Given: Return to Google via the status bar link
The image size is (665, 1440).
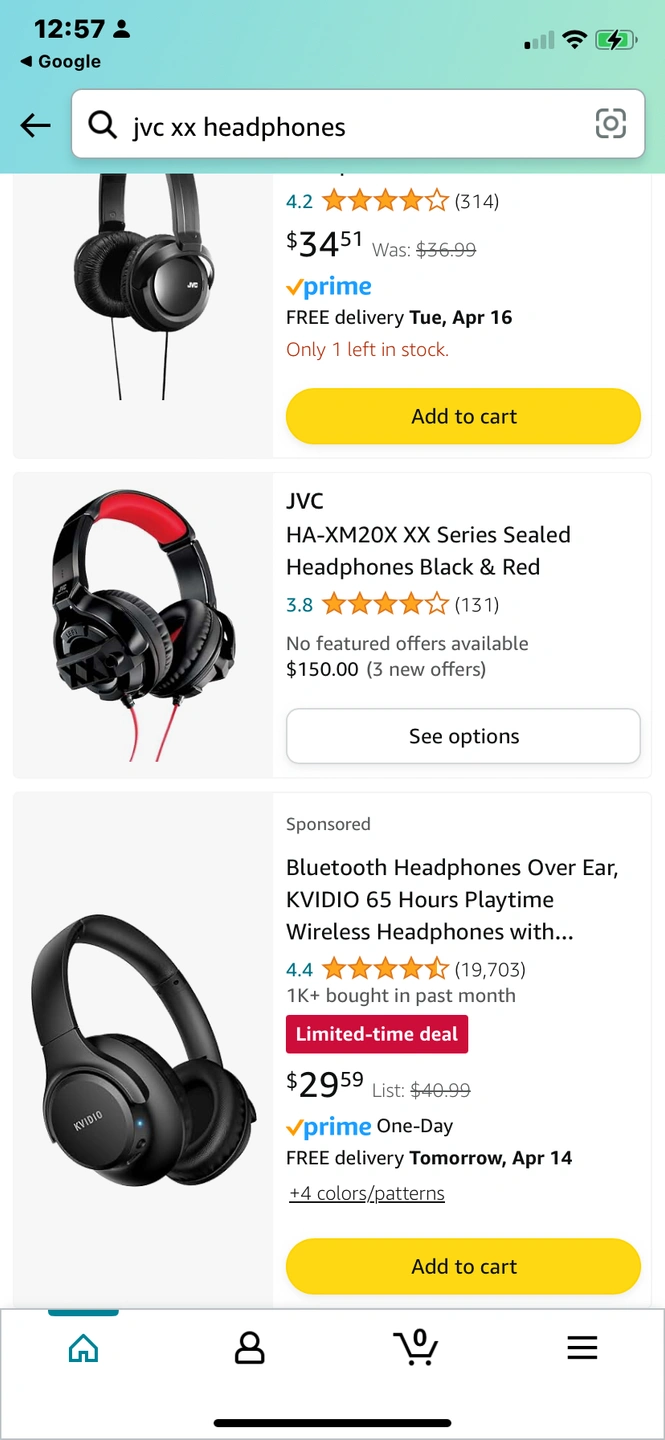Looking at the screenshot, I should click(x=61, y=62).
